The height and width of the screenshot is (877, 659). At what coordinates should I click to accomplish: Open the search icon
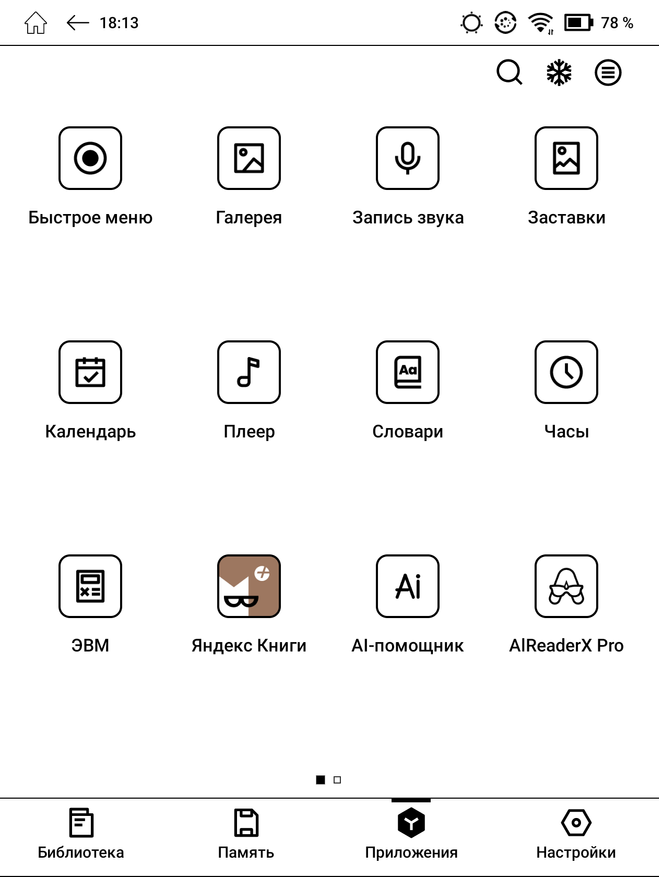509,73
